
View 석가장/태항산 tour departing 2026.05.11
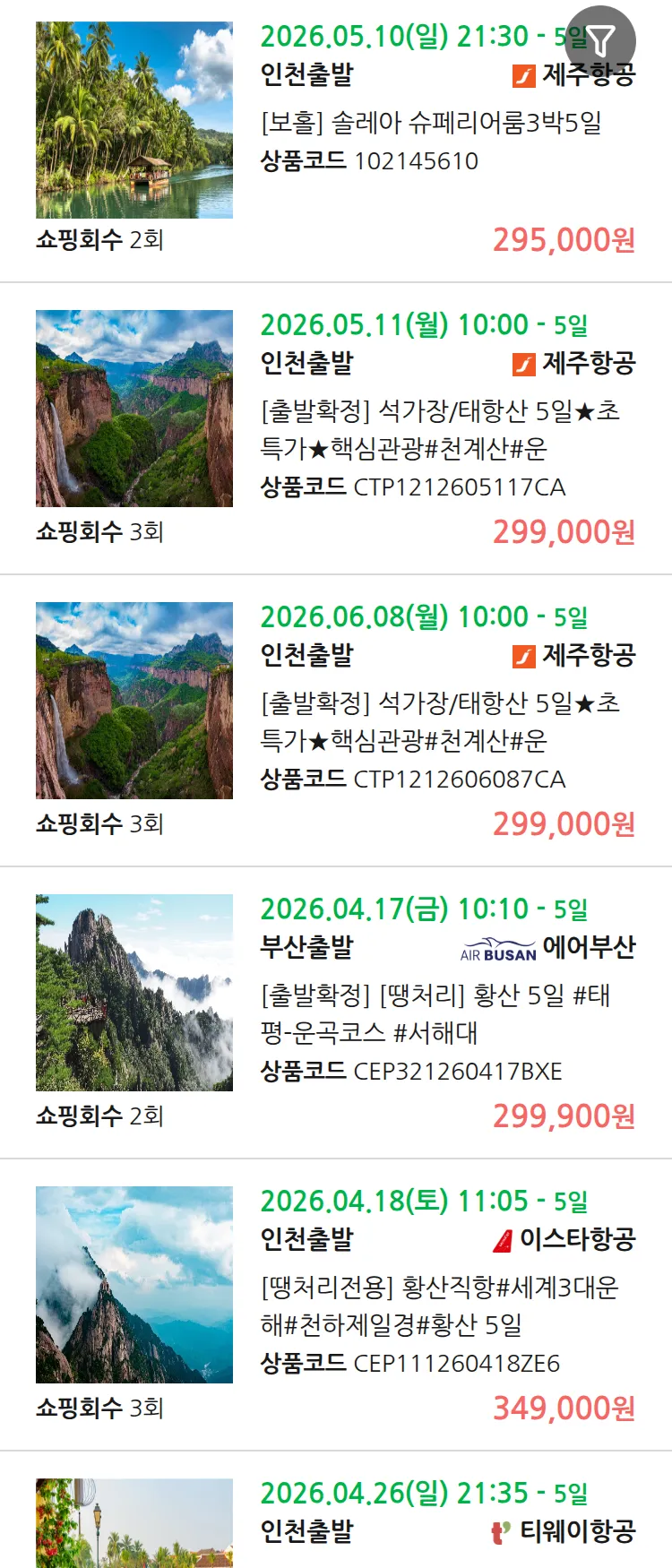click(x=439, y=429)
